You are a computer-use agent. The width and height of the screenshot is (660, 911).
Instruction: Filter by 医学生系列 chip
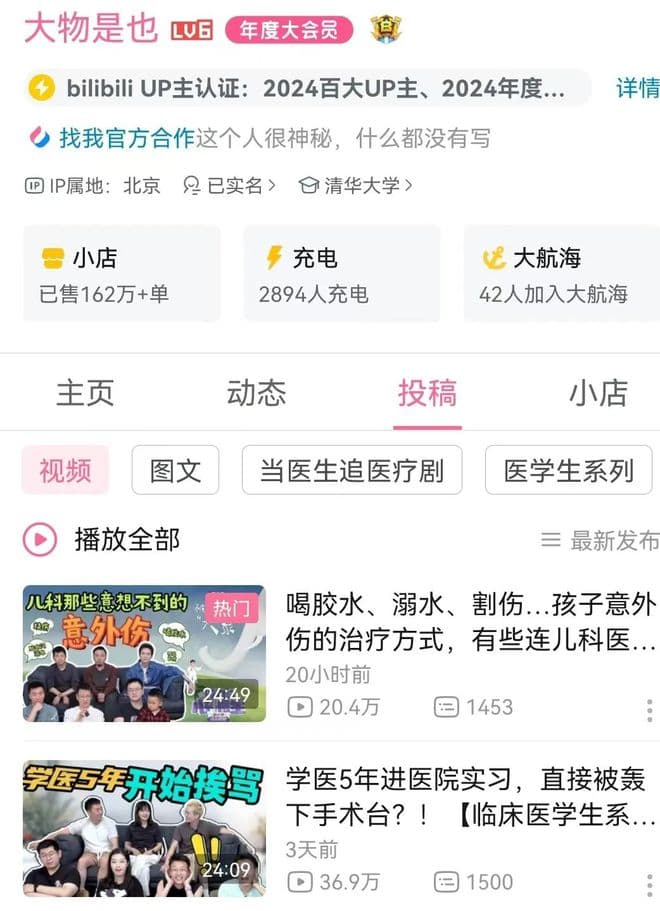pyautogui.click(x=568, y=470)
